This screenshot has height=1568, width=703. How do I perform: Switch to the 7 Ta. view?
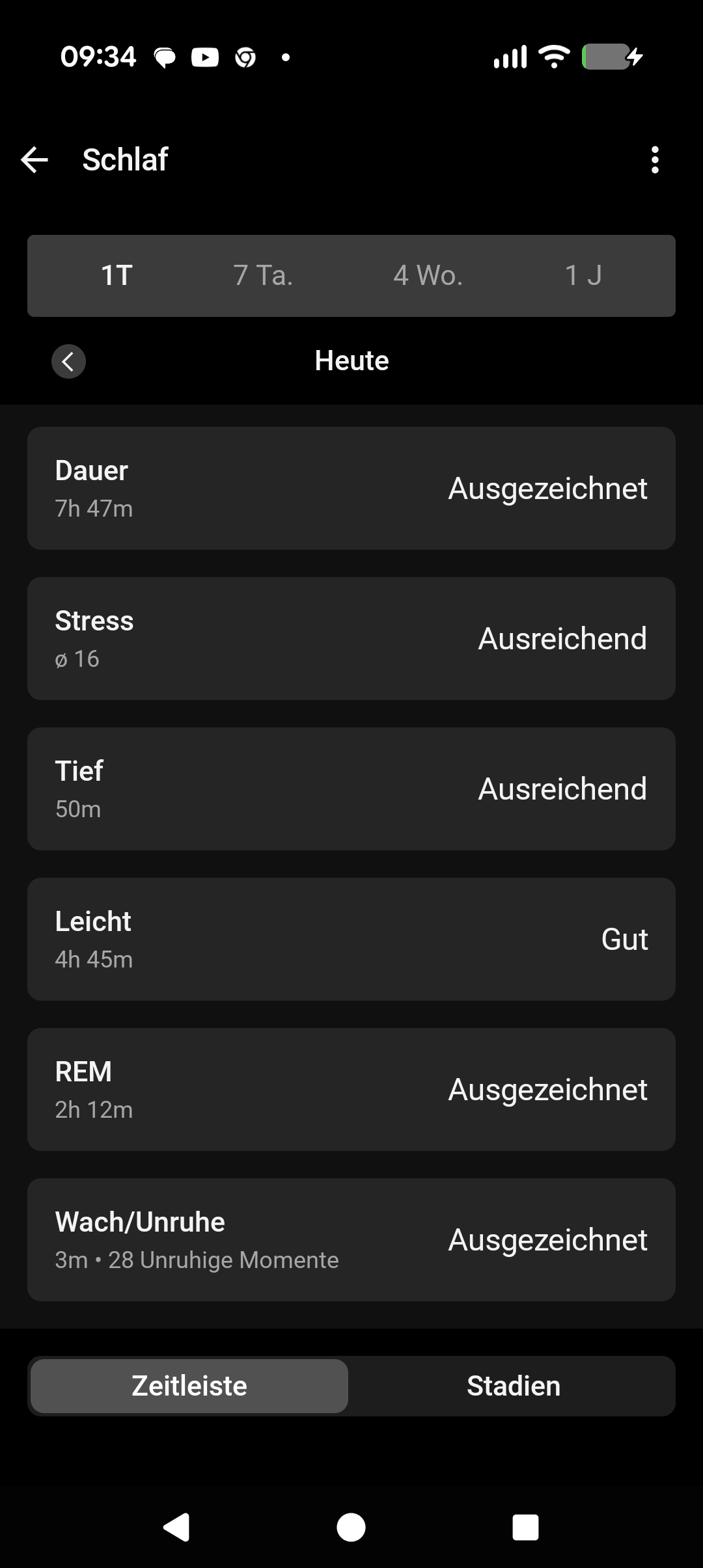263,276
